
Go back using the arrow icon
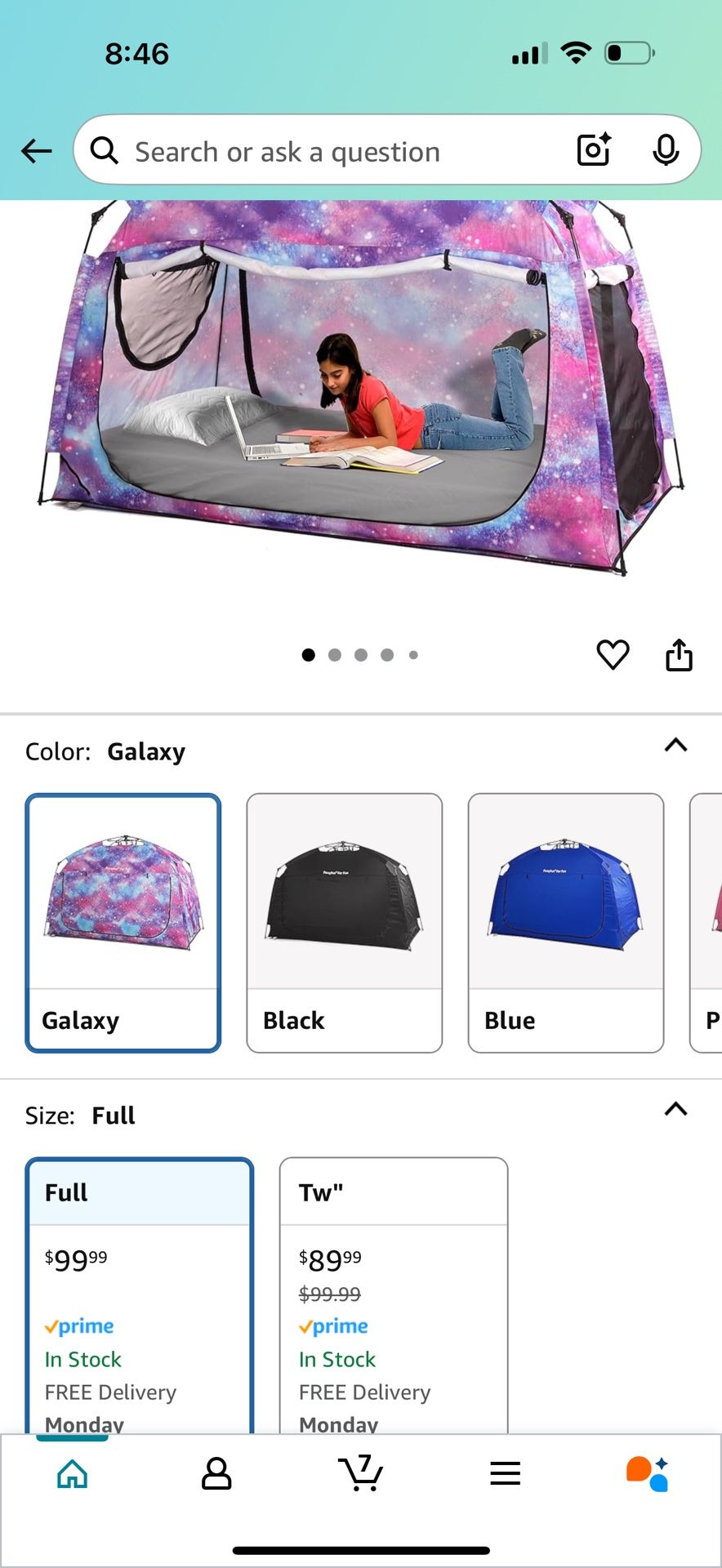(37, 151)
